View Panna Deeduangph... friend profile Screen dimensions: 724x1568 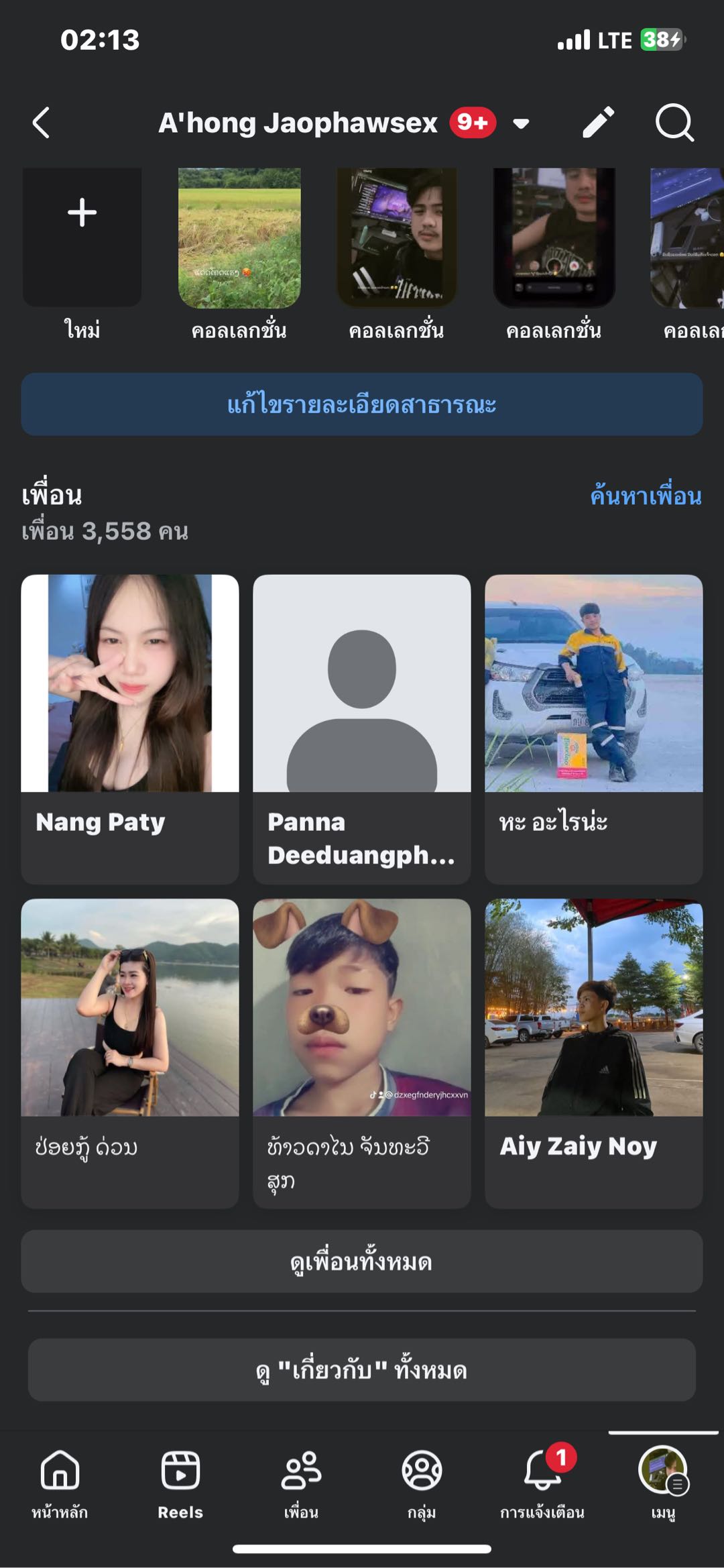(362, 728)
